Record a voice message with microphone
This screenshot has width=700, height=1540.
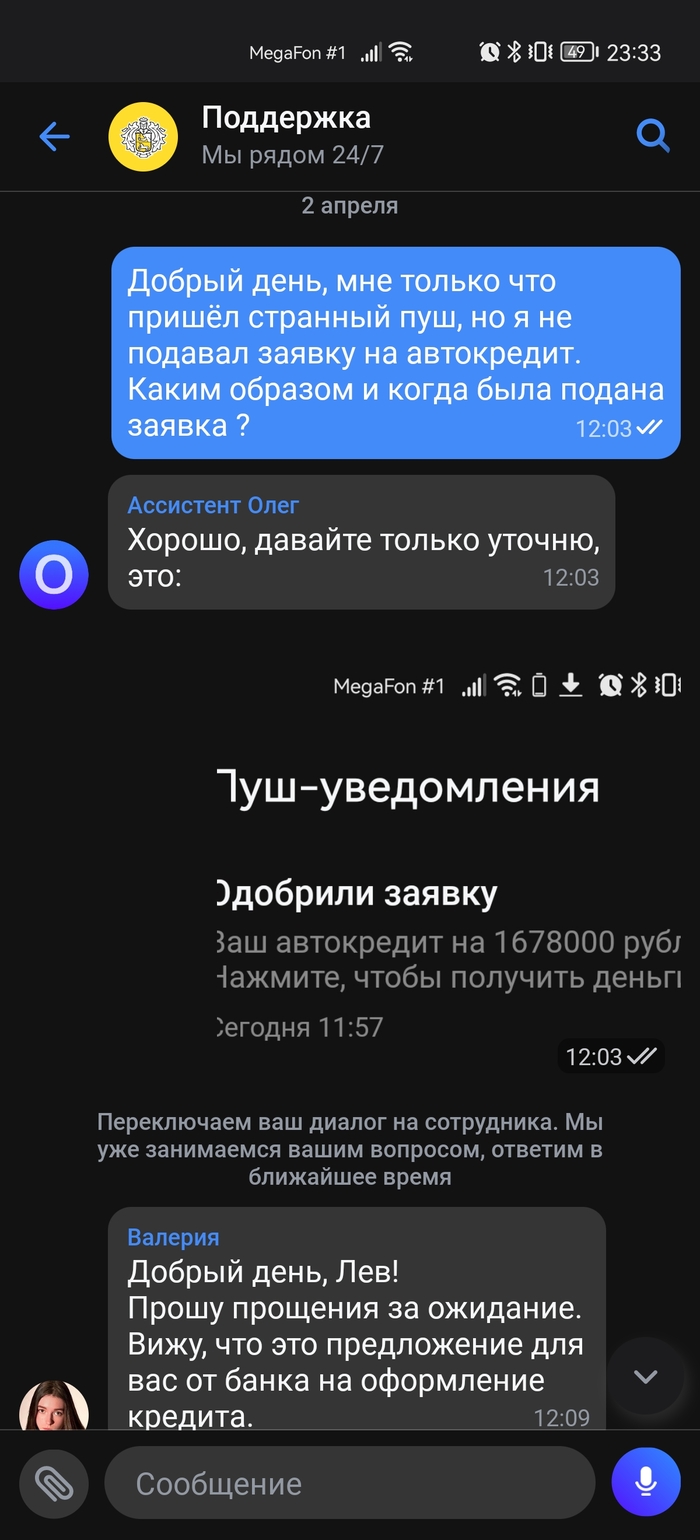pos(645,1483)
